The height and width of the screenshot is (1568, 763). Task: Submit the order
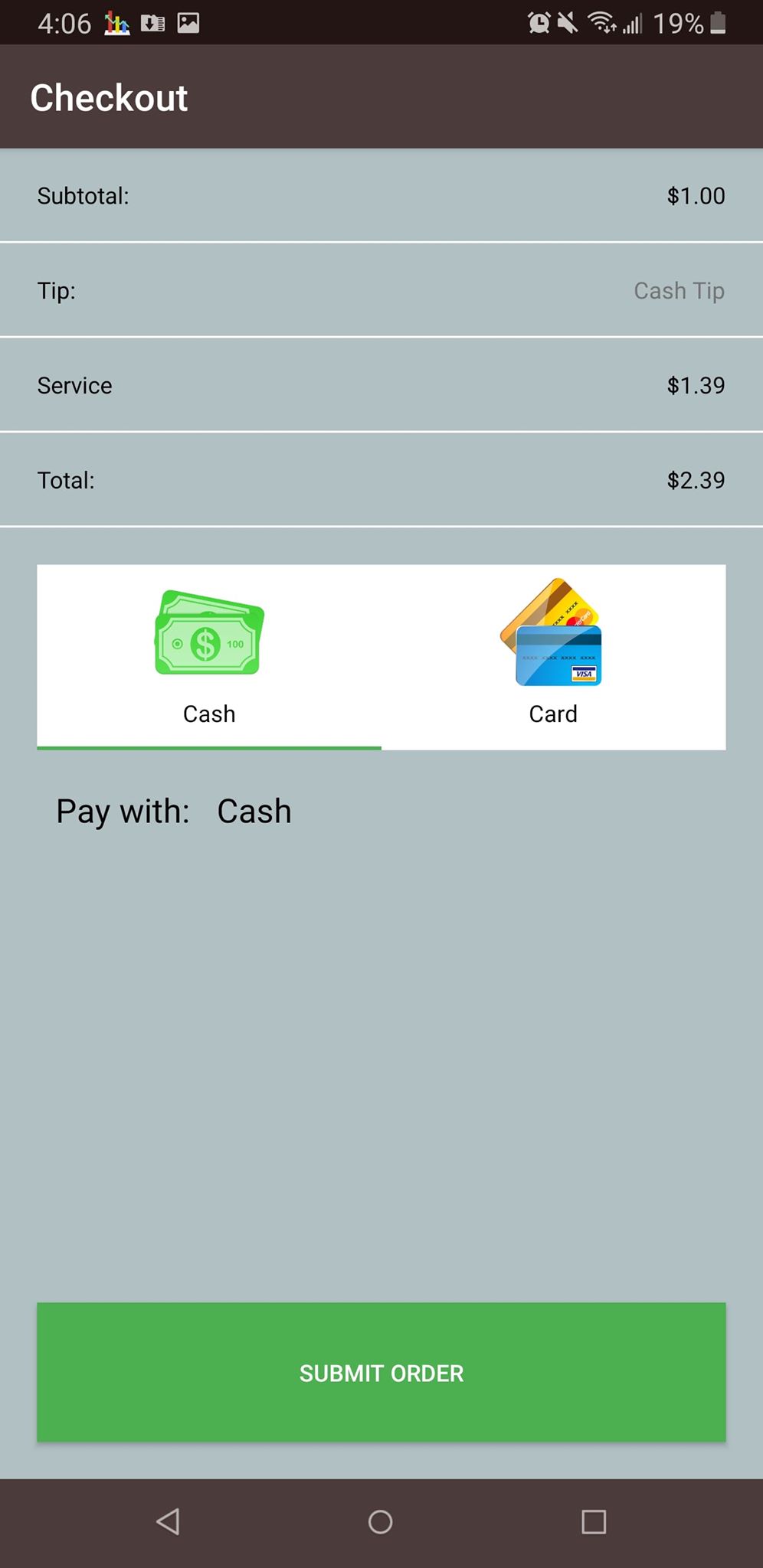click(381, 1372)
